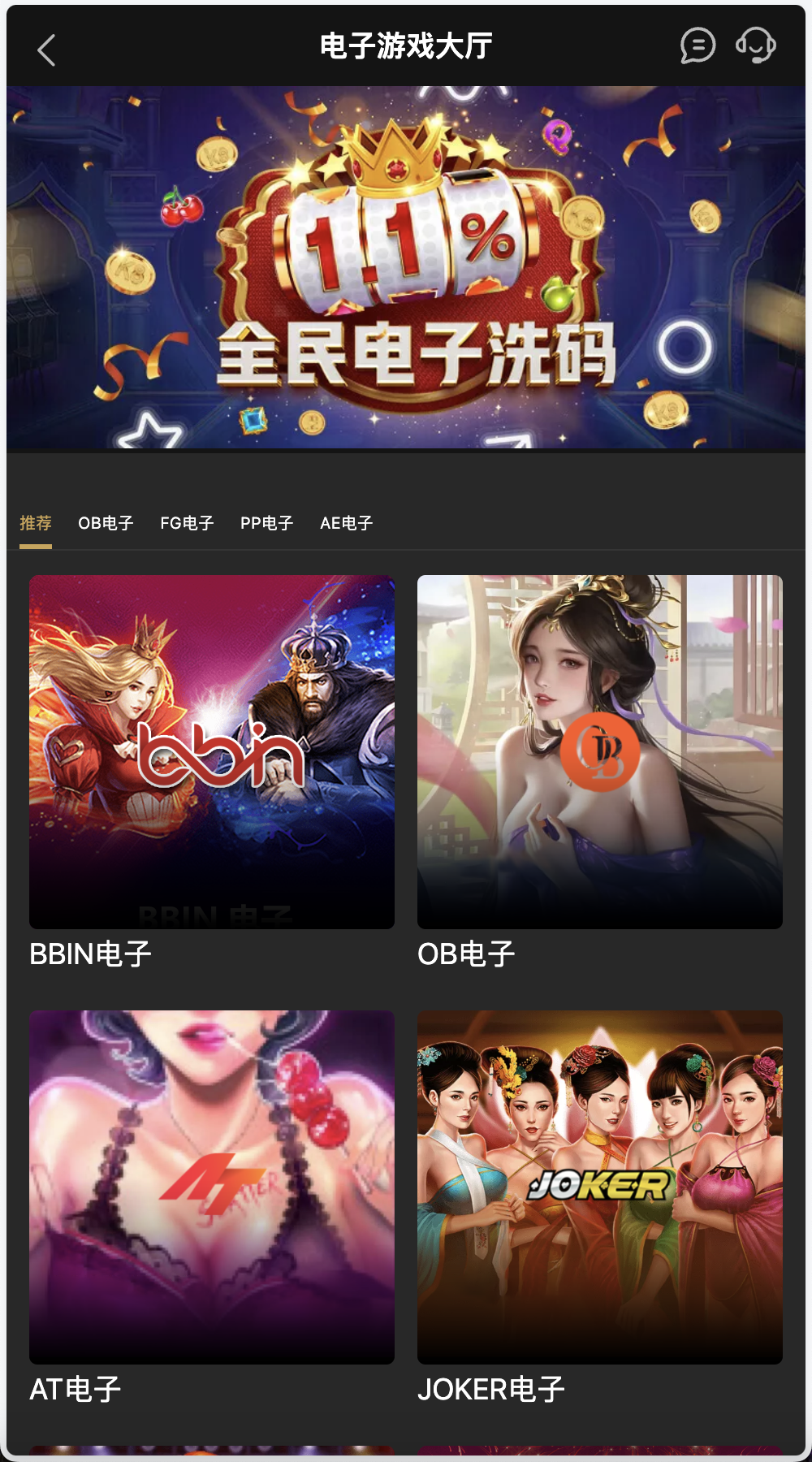The height and width of the screenshot is (1462, 812).
Task: Tap the OB logo in the OB电子 card
Action: click(598, 751)
